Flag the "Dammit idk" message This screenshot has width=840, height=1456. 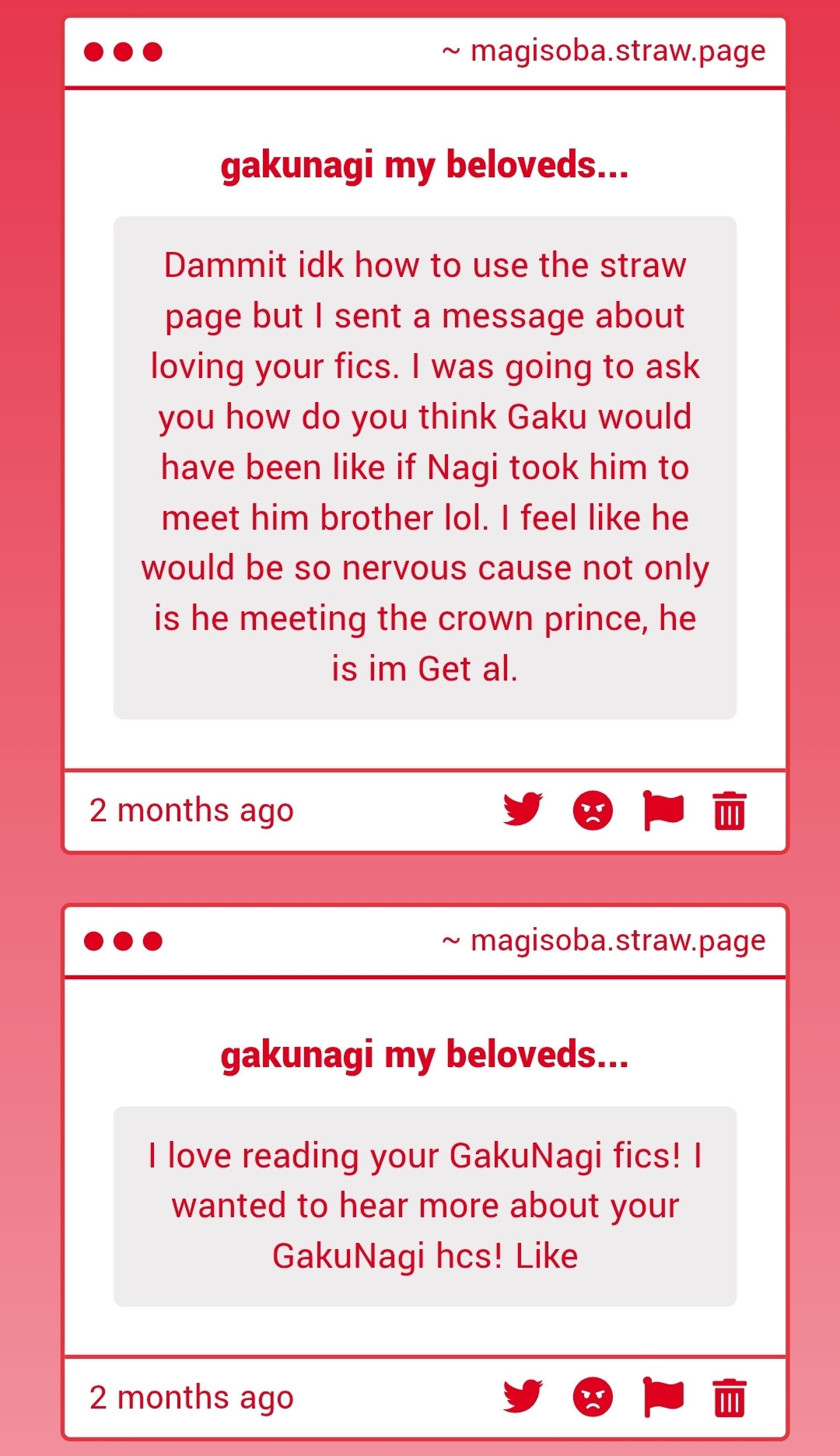click(x=663, y=810)
